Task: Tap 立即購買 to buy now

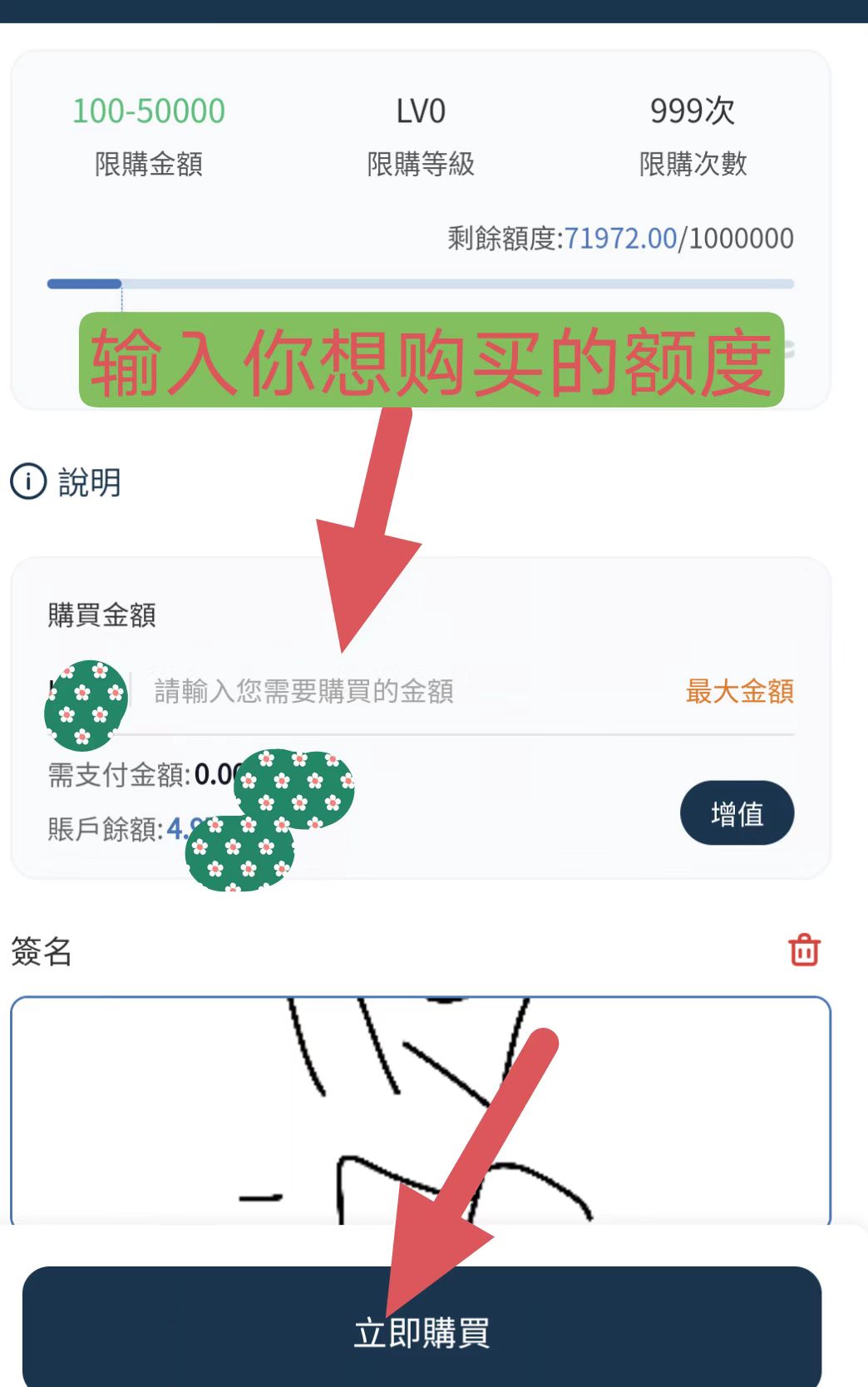Action: click(x=422, y=1330)
